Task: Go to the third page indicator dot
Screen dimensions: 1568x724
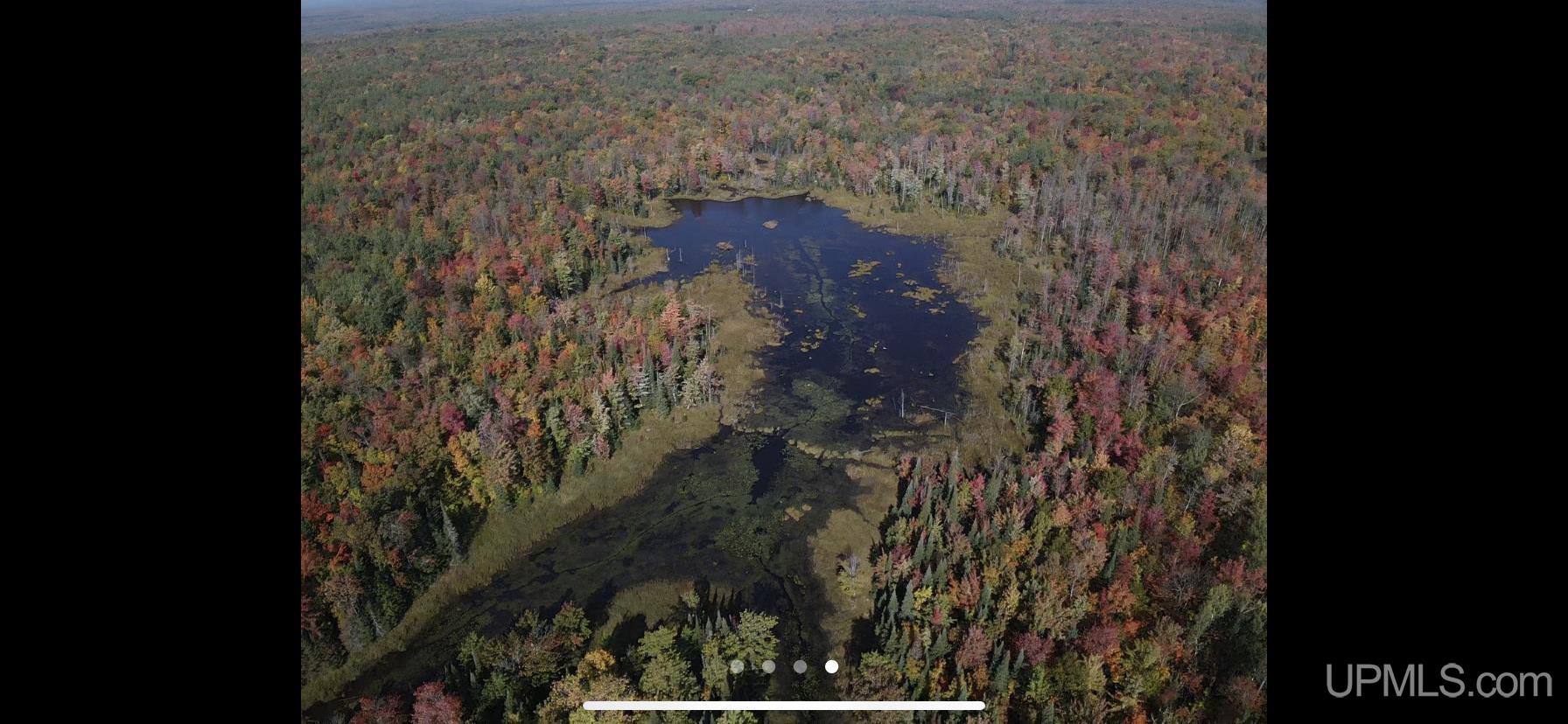Action: pyautogui.click(x=800, y=666)
